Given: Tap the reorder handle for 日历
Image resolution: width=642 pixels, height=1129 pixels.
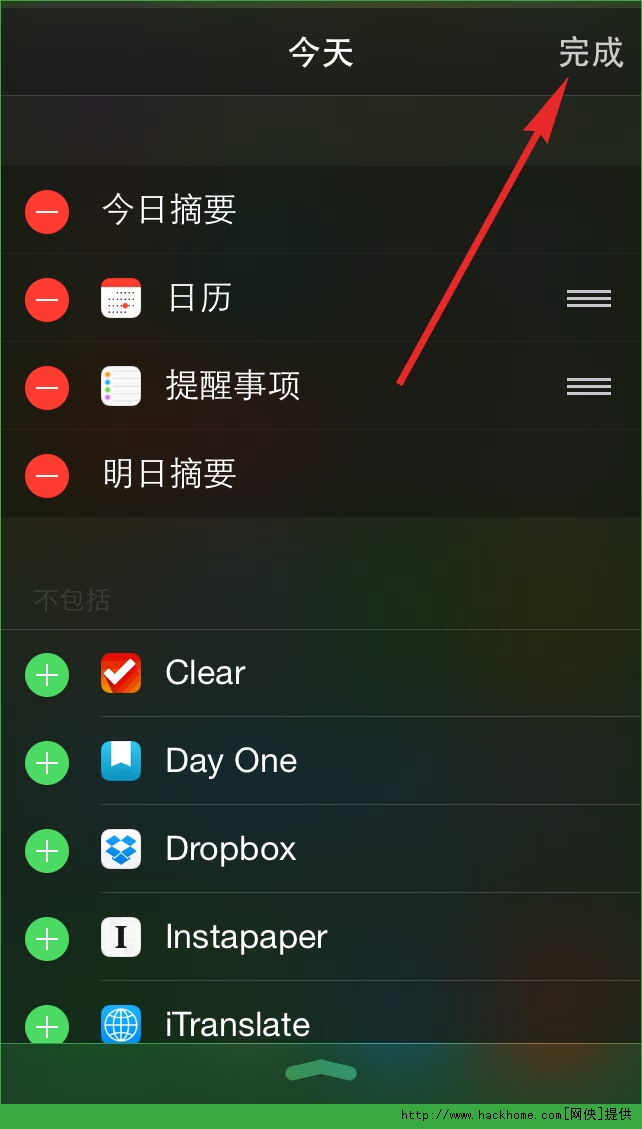Looking at the screenshot, I should [x=588, y=298].
